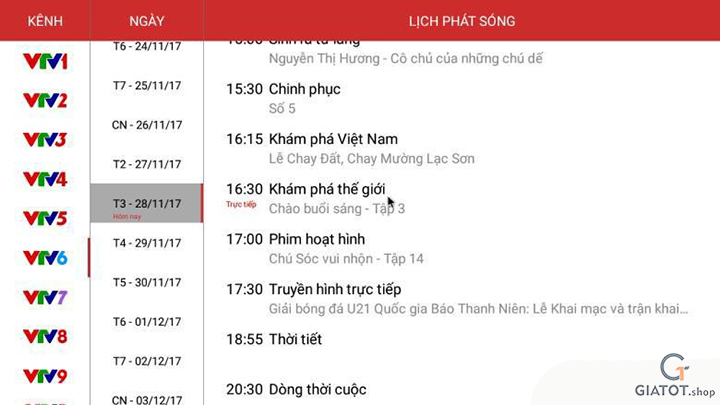Viewport: 720px width, 405px height.
Task: Select the VTV7 channel
Action: pyautogui.click(x=45, y=297)
